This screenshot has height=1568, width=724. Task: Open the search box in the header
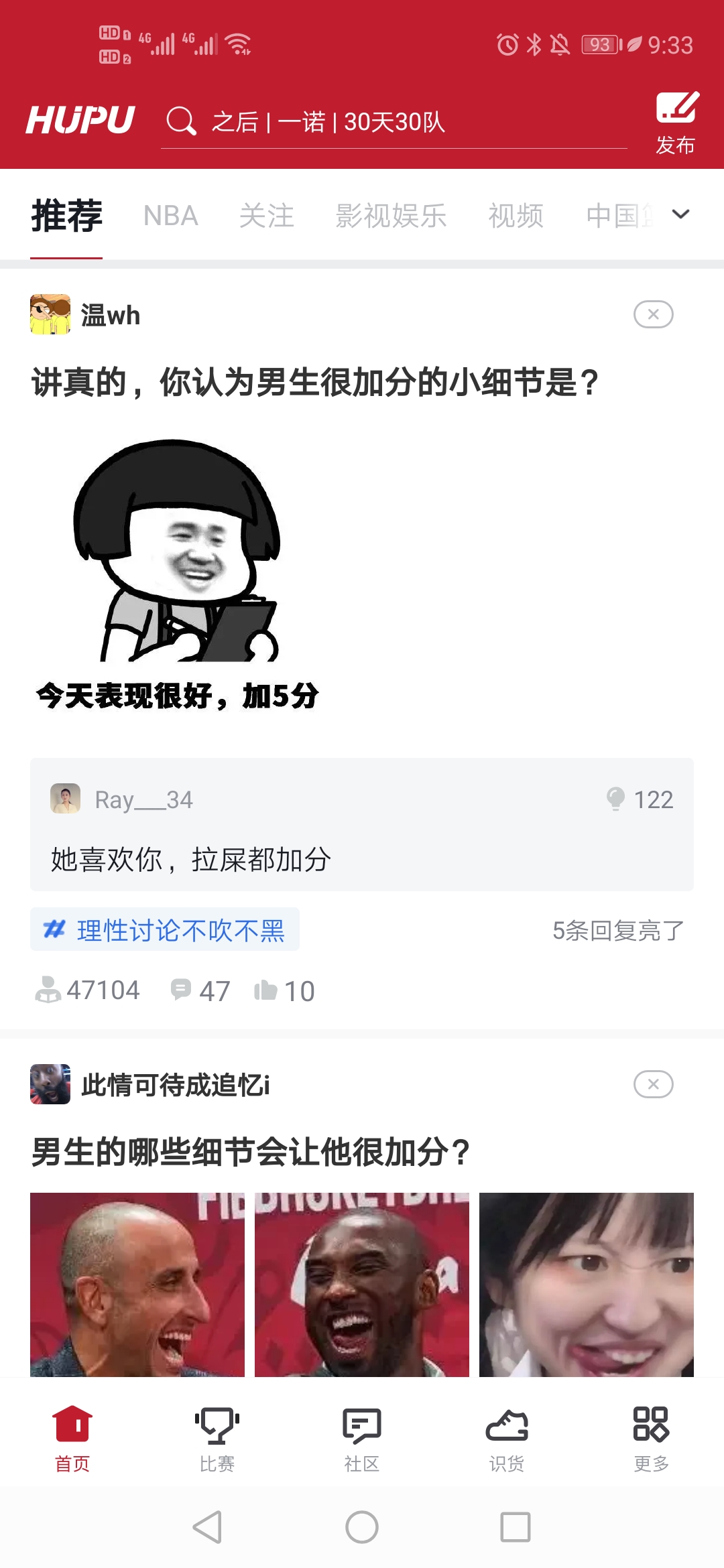[394, 122]
